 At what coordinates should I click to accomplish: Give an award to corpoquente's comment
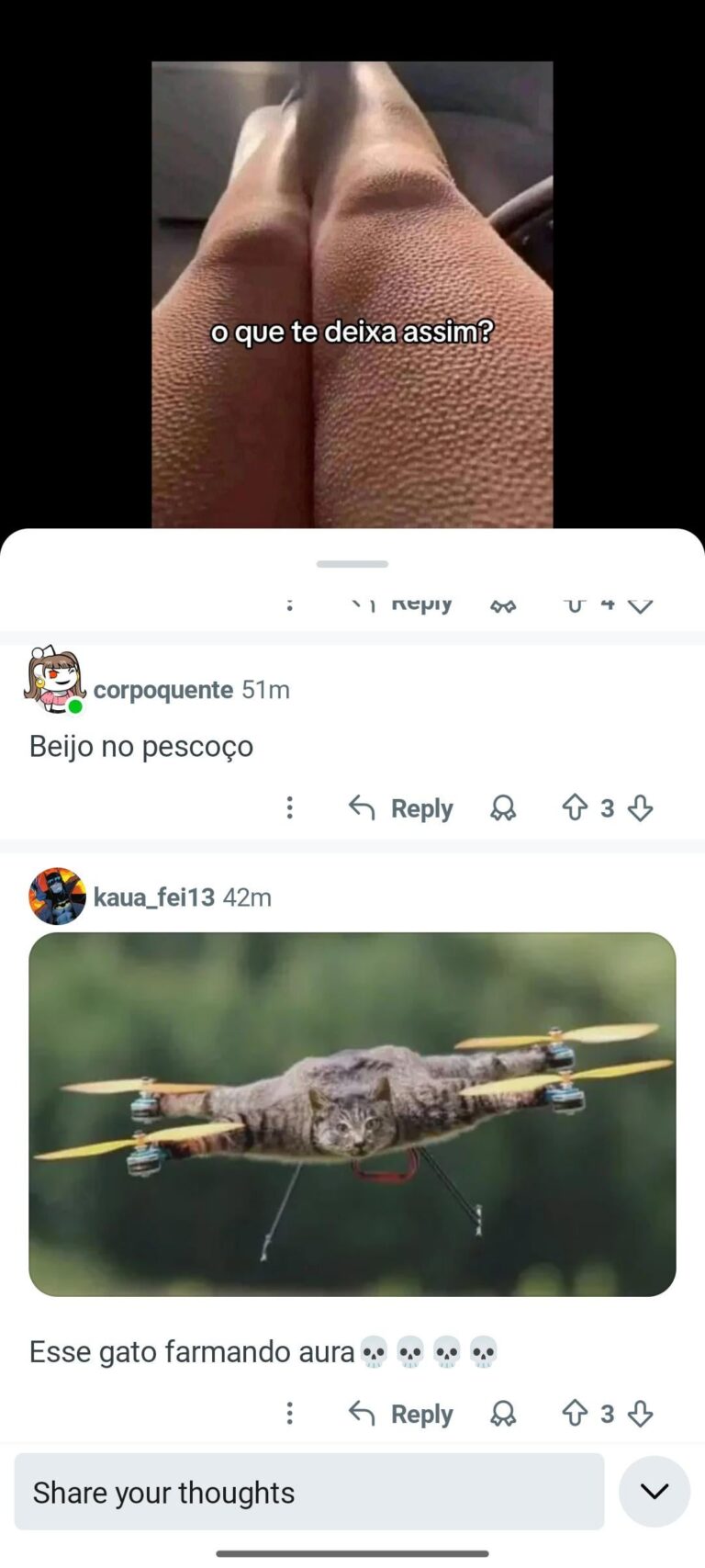503,808
